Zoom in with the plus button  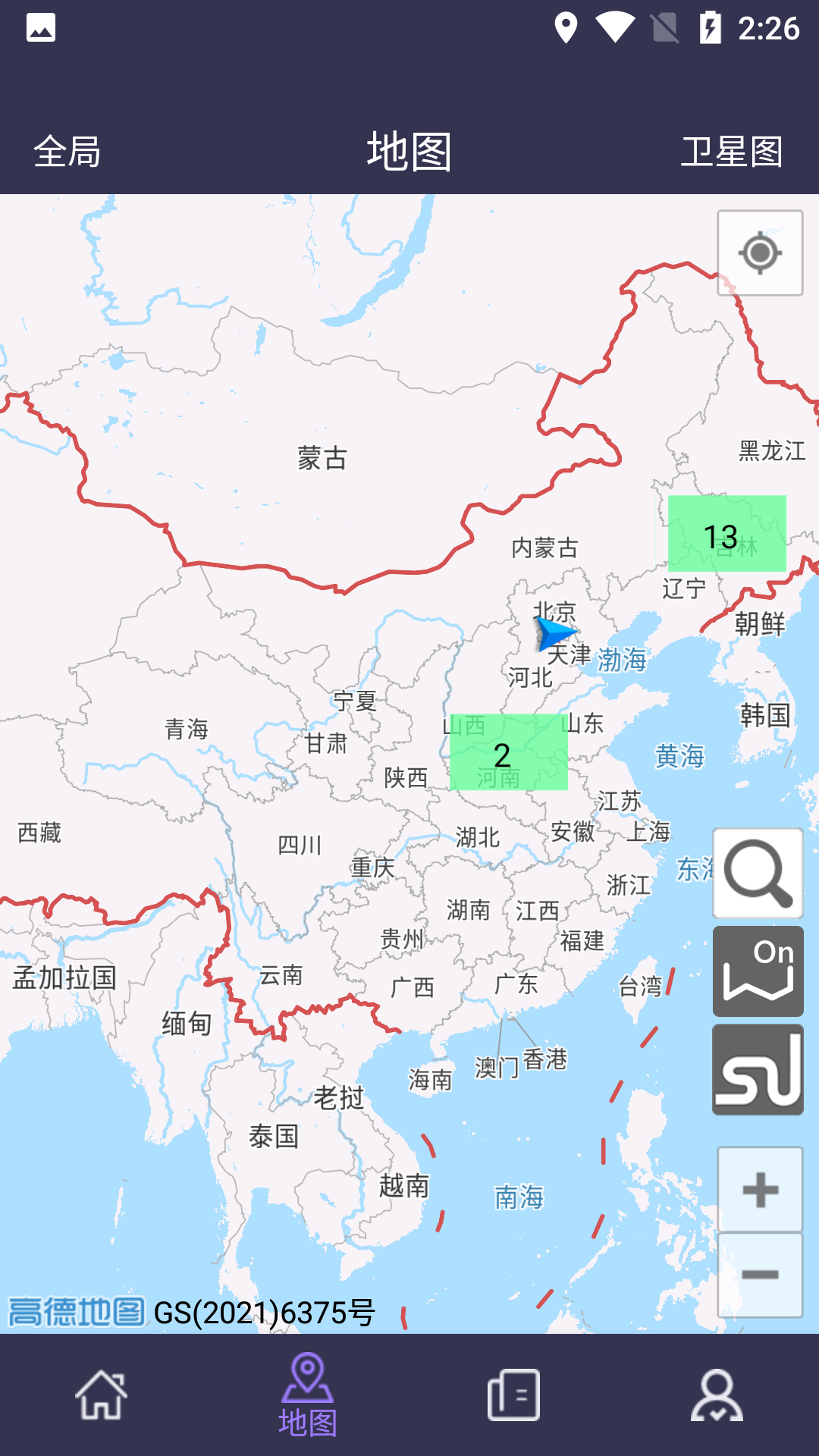(x=760, y=1190)
